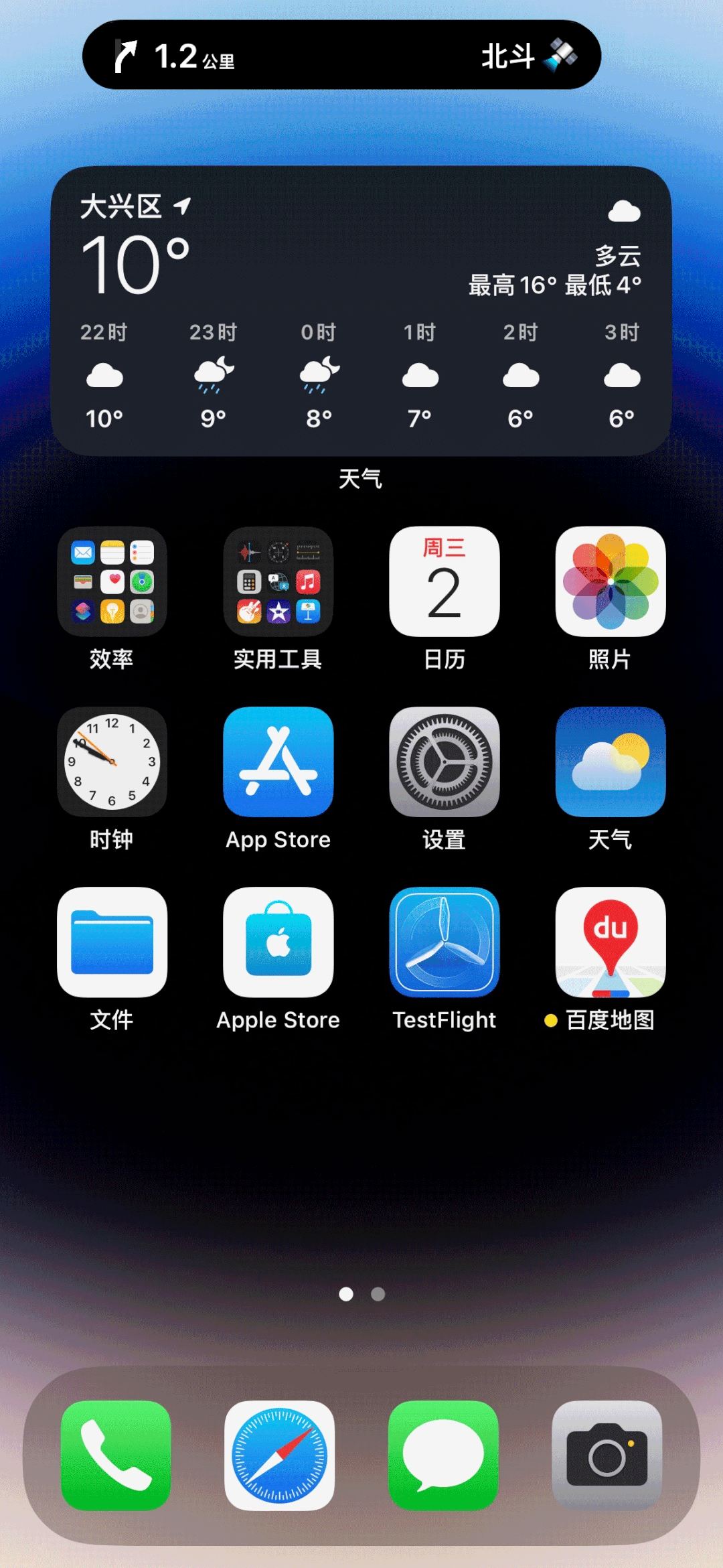Open the Dynamic Island navigation activity
This screenshot has width=723, height=1568.
341,55
